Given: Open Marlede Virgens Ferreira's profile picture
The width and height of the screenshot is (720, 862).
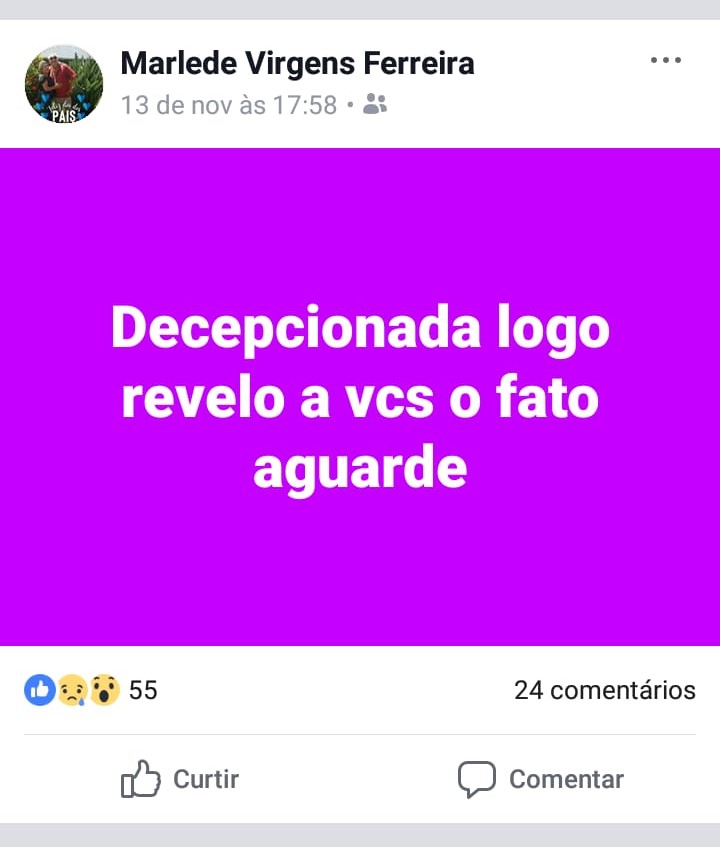Looking at the screenshot, I should coord(63,84).
